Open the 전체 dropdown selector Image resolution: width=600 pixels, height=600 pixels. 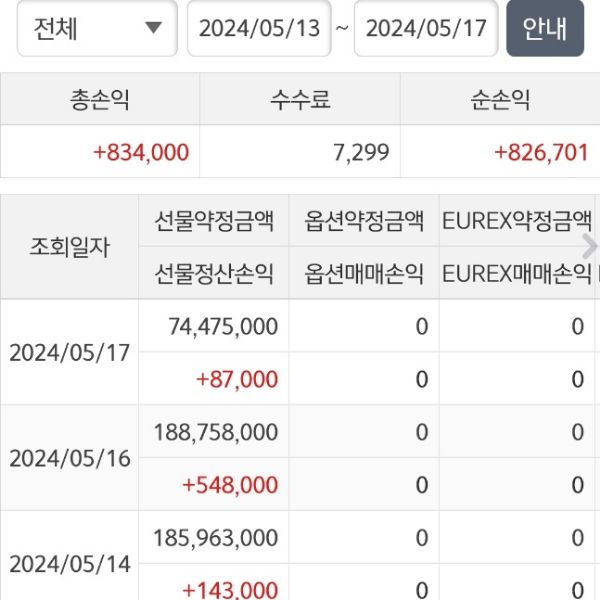coord(97,27)
